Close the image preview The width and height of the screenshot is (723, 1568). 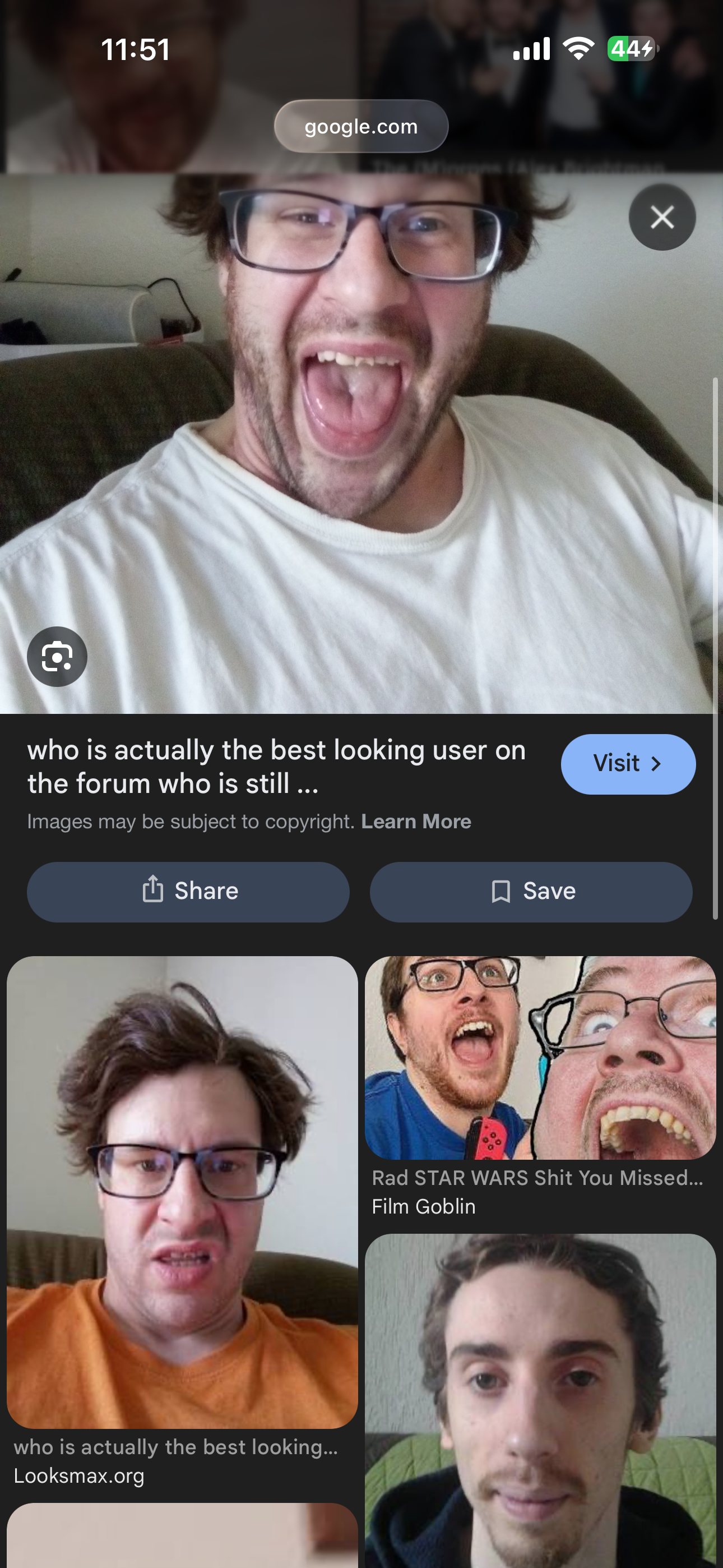661,217
